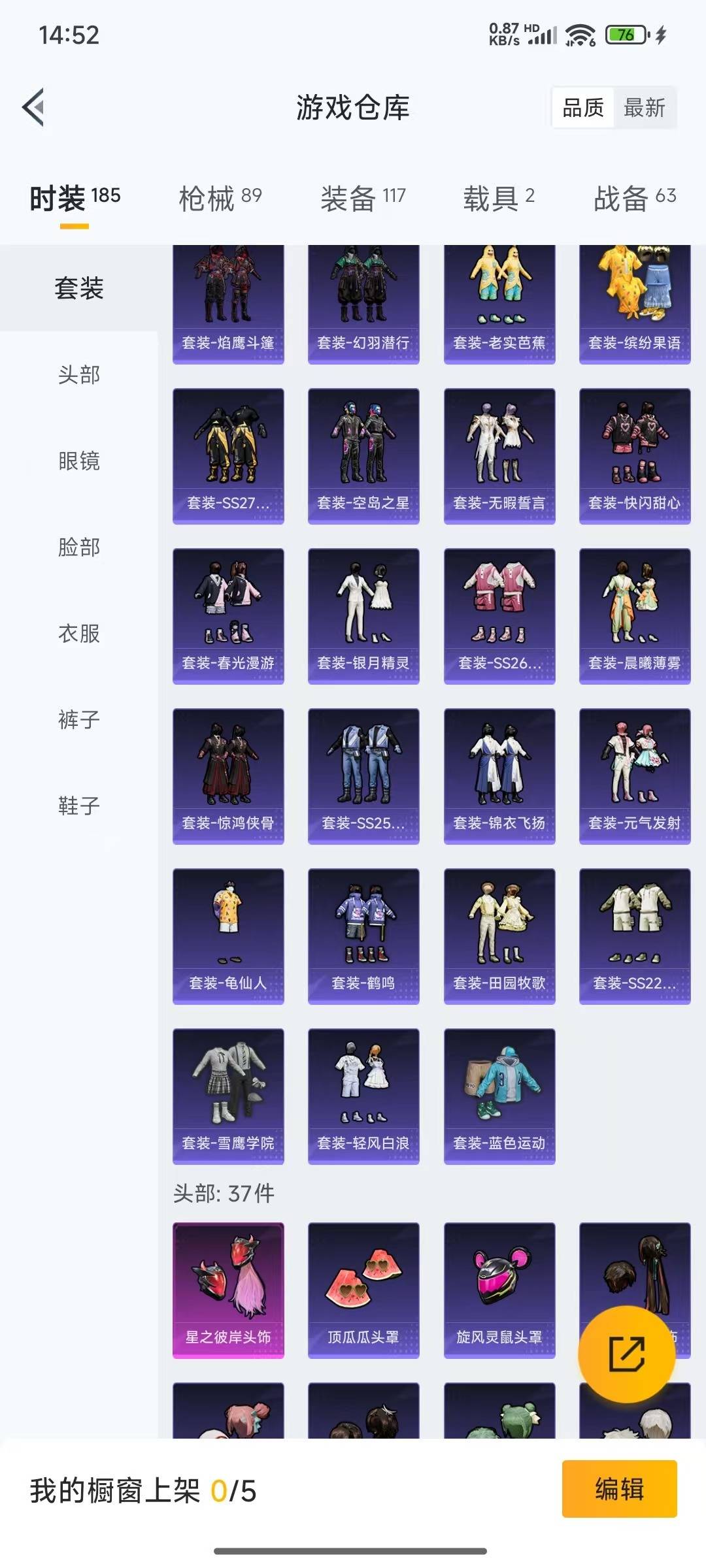
Task: Open the 载具 tab
Action: pos(499,199)
